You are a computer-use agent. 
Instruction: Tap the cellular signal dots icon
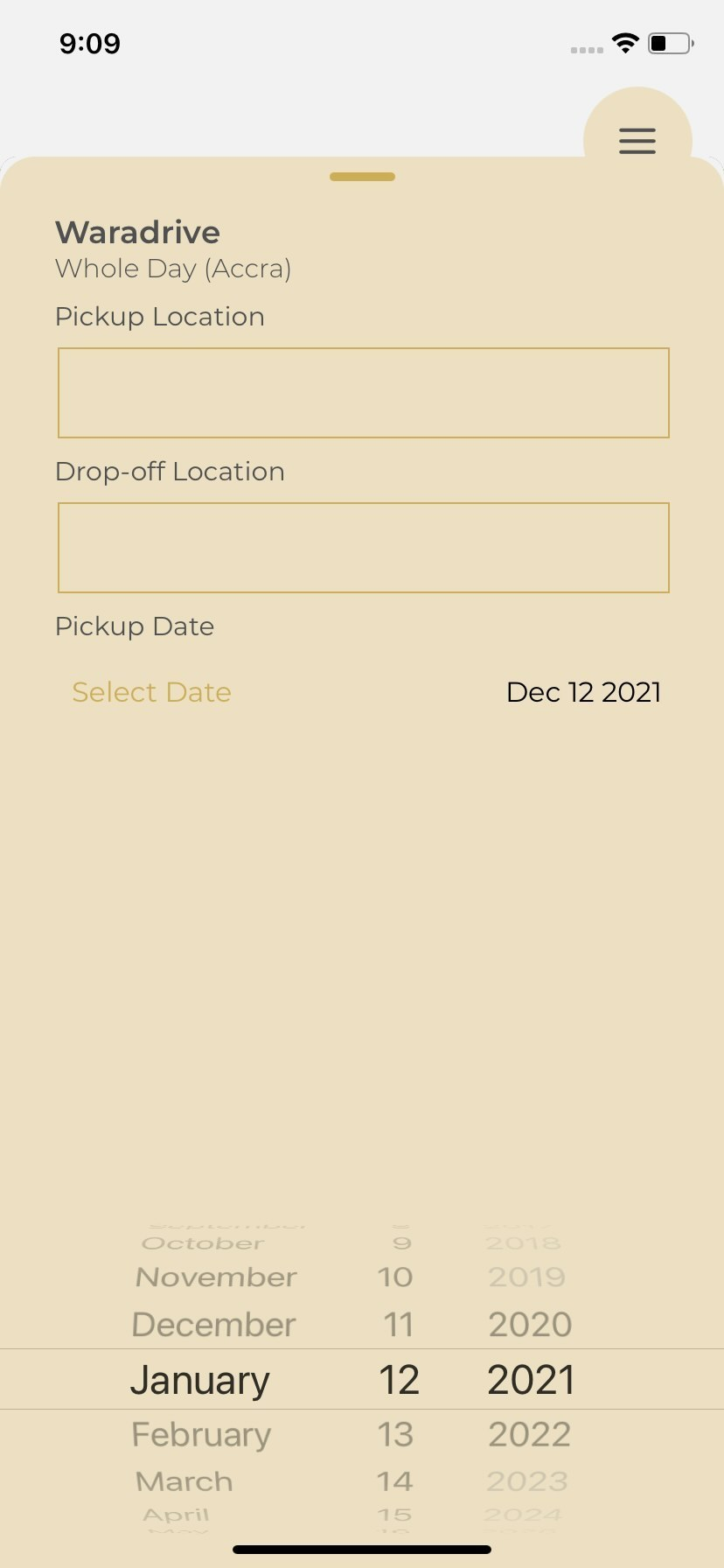585,50
